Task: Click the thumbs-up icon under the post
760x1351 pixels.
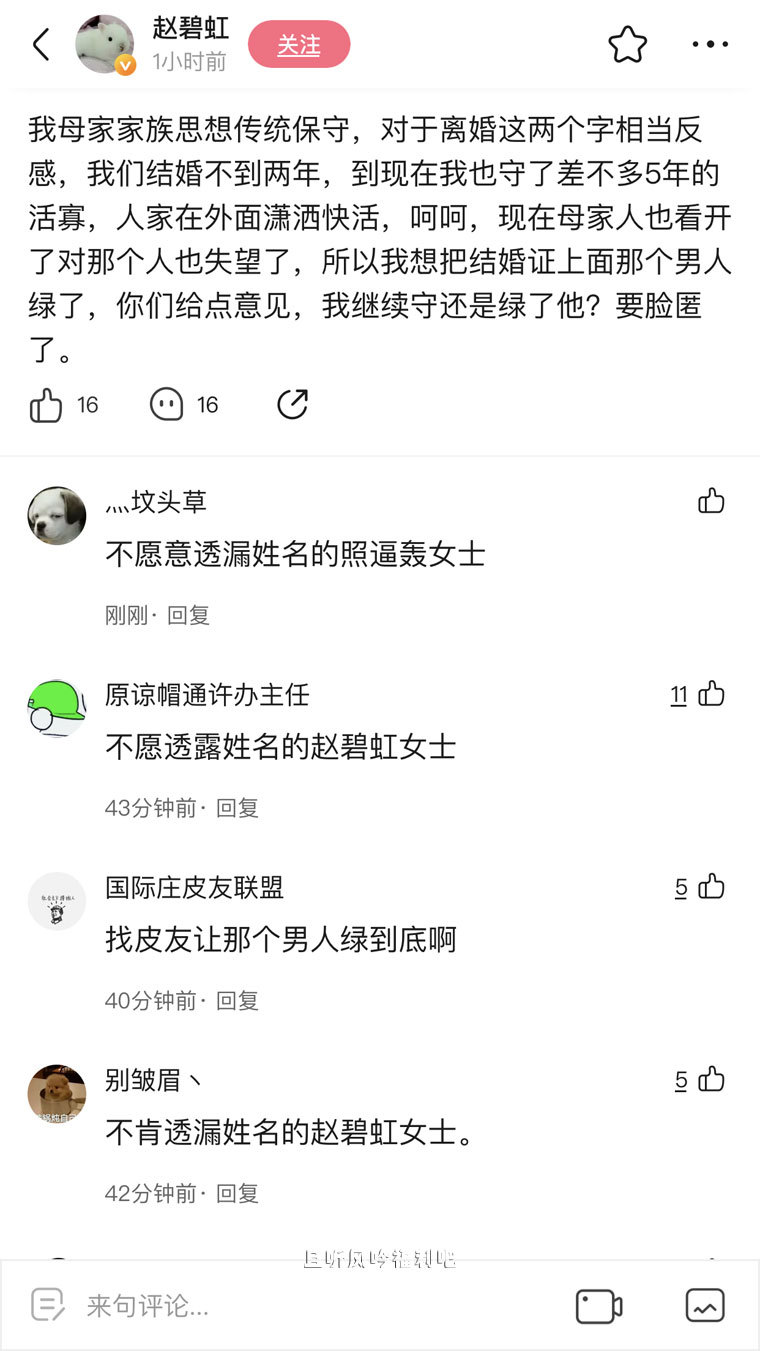Action: click(x=46, y=404)
